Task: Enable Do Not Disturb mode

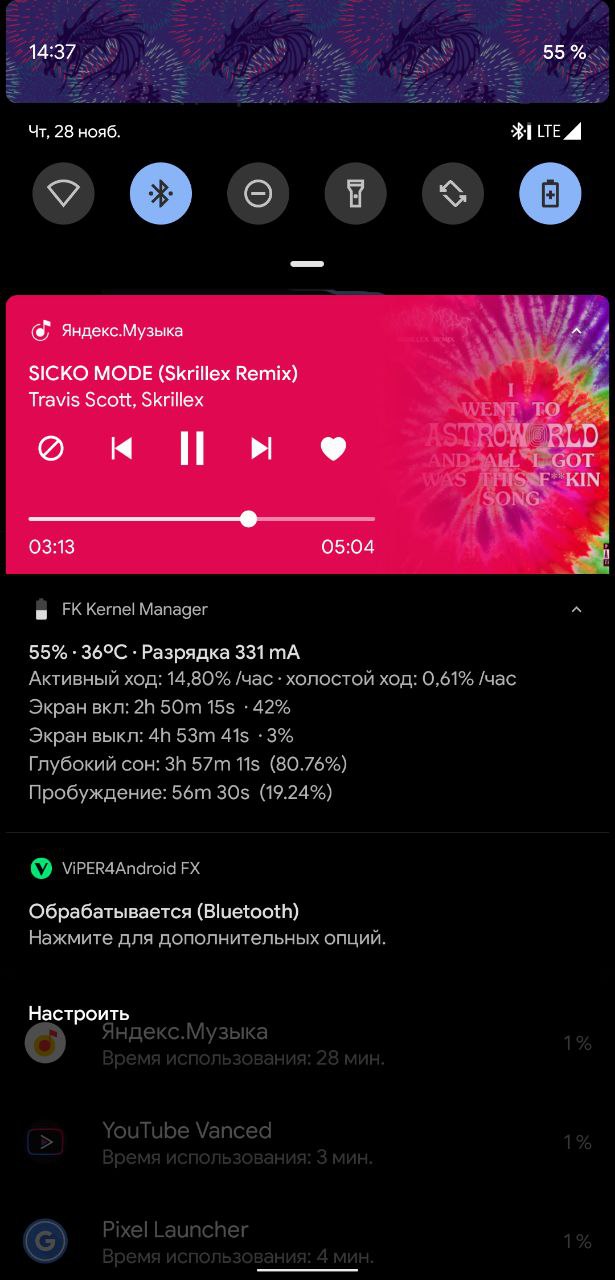Action: [258, 194]
